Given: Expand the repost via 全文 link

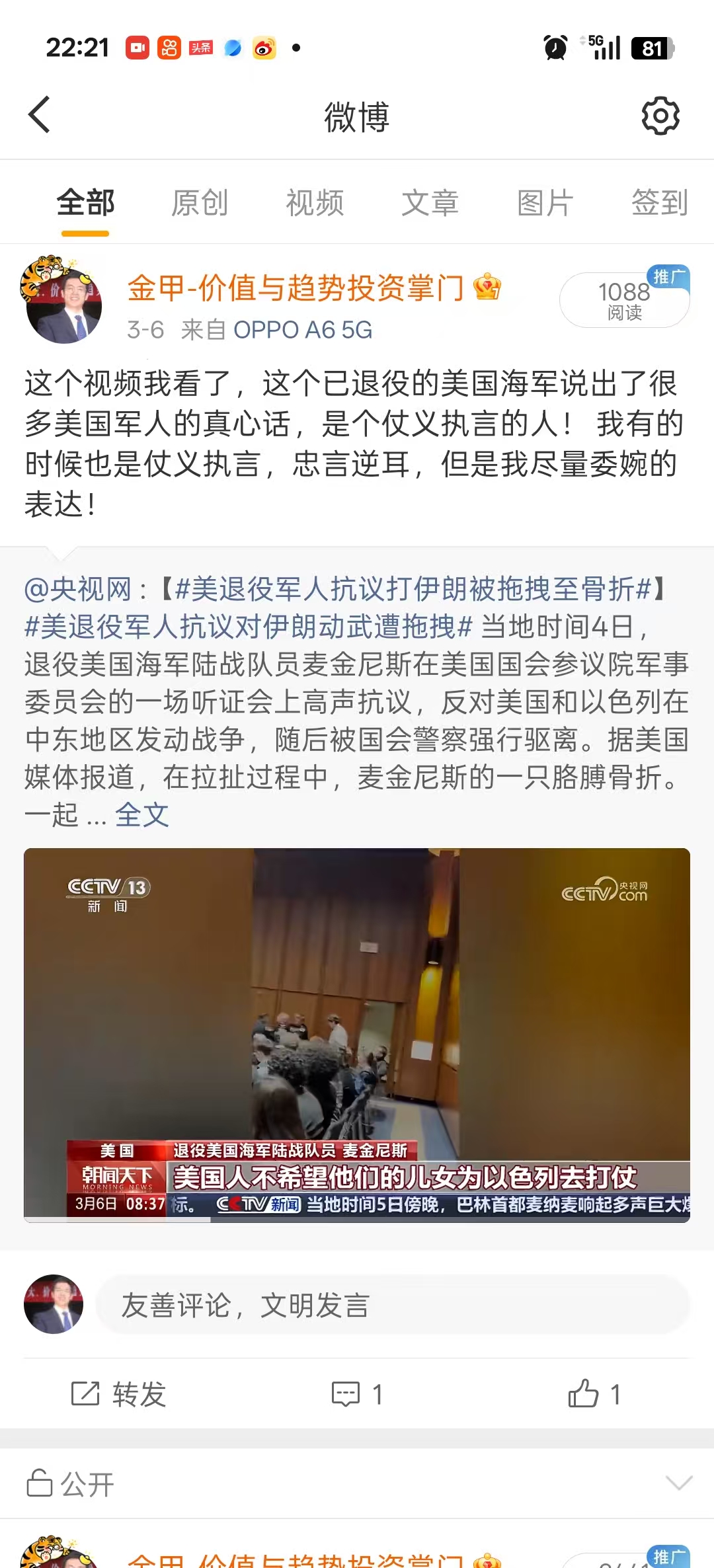Looking at the screenshot, I should (x=142, y=814).
